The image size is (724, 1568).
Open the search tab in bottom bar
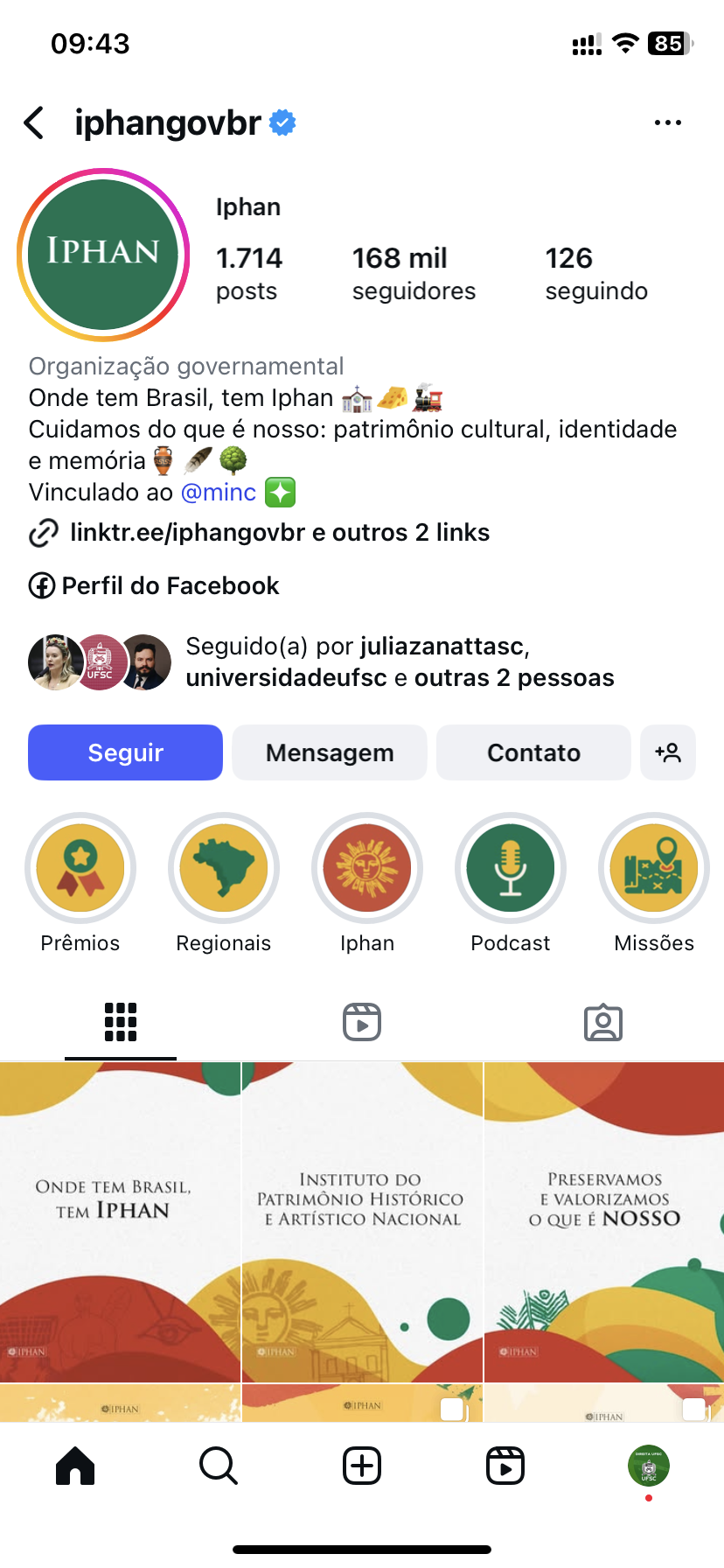[x=219, y=1466]
